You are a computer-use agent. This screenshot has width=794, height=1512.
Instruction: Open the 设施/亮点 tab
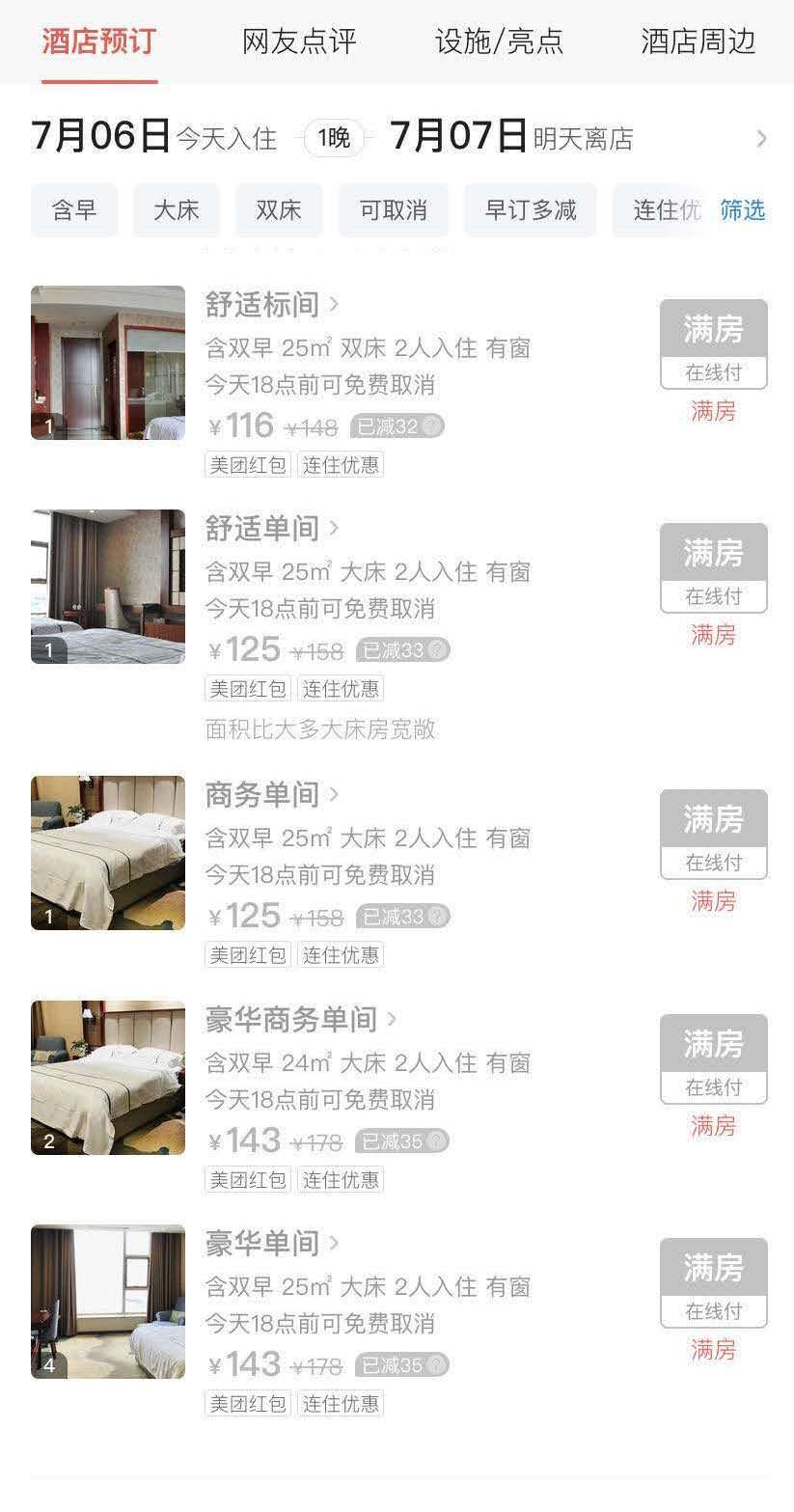click(x=499, y=41)
